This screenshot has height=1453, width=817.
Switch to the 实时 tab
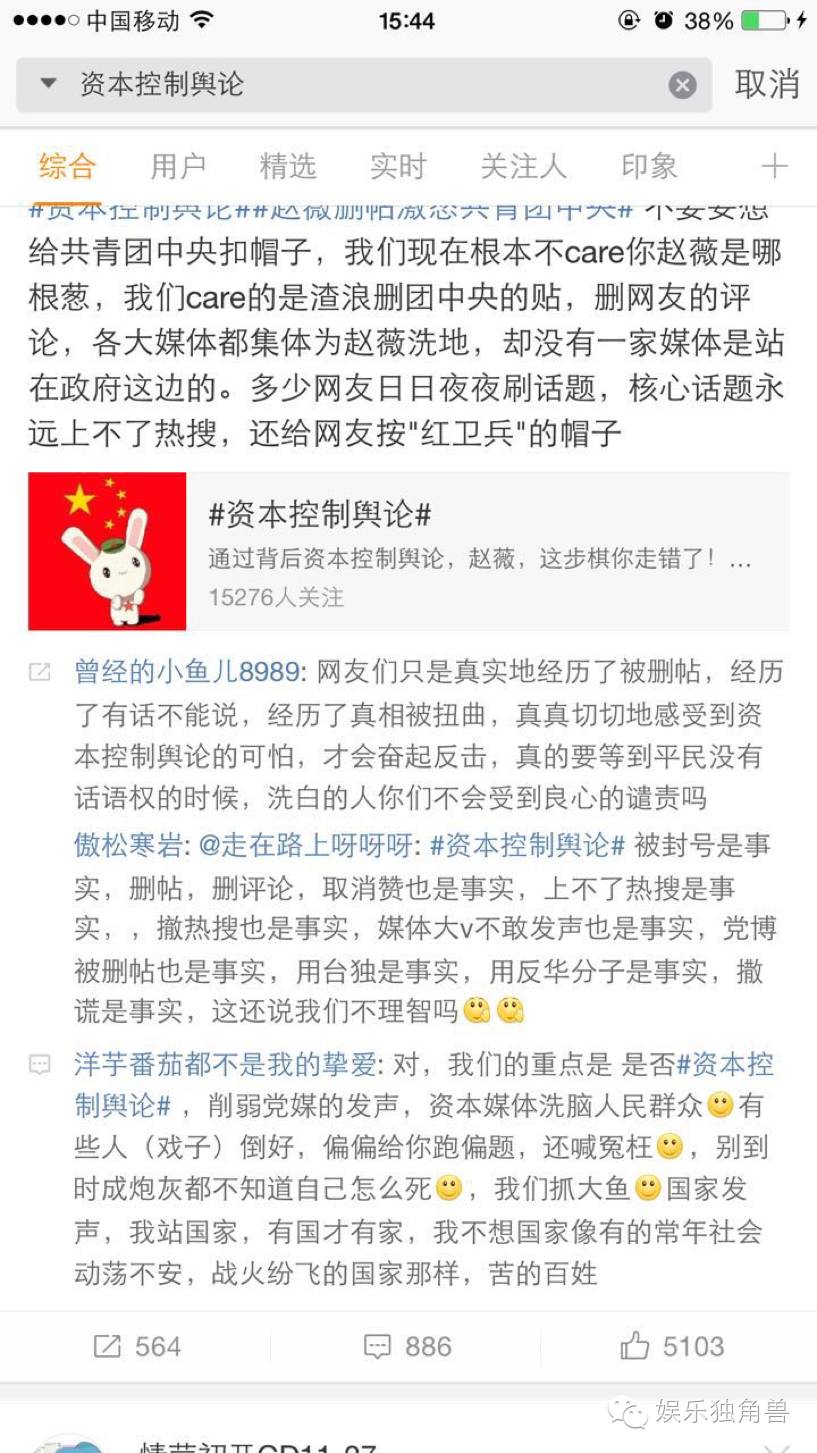tap(397, 166)
